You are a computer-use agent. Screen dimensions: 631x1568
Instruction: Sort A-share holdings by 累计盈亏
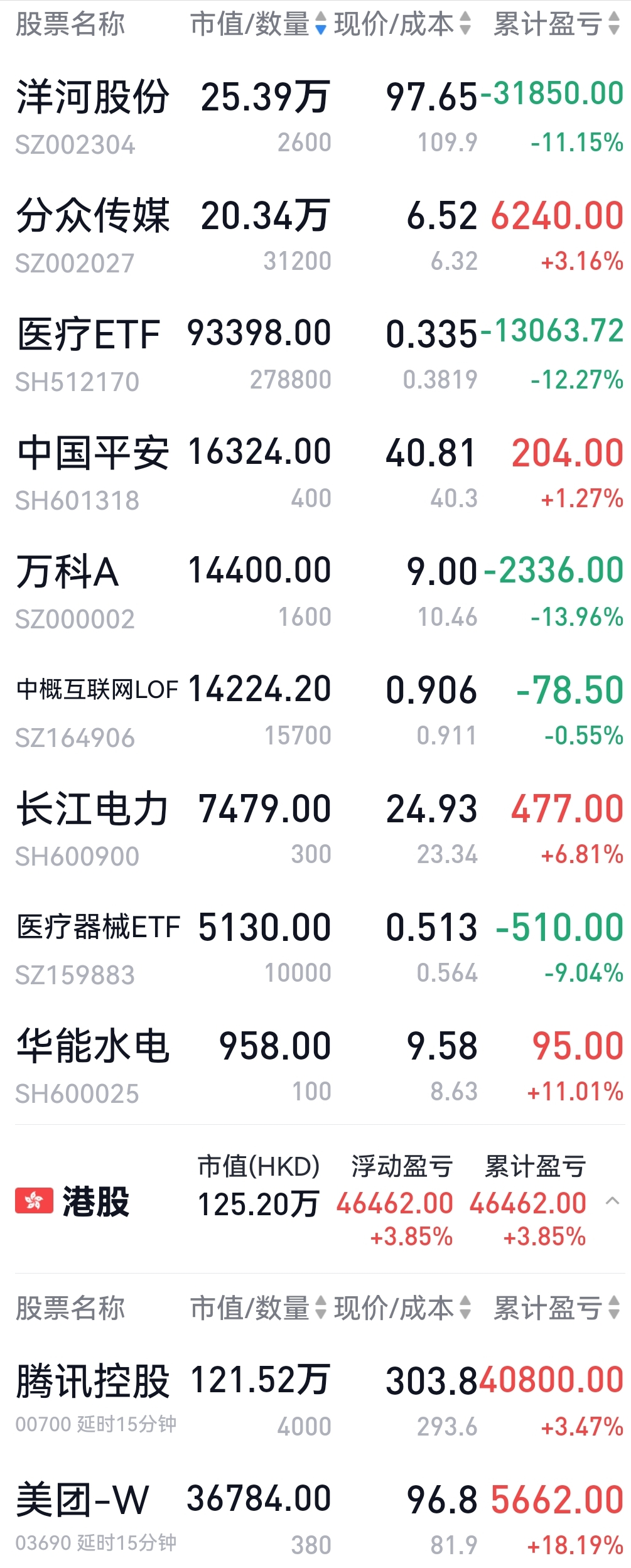556,24
